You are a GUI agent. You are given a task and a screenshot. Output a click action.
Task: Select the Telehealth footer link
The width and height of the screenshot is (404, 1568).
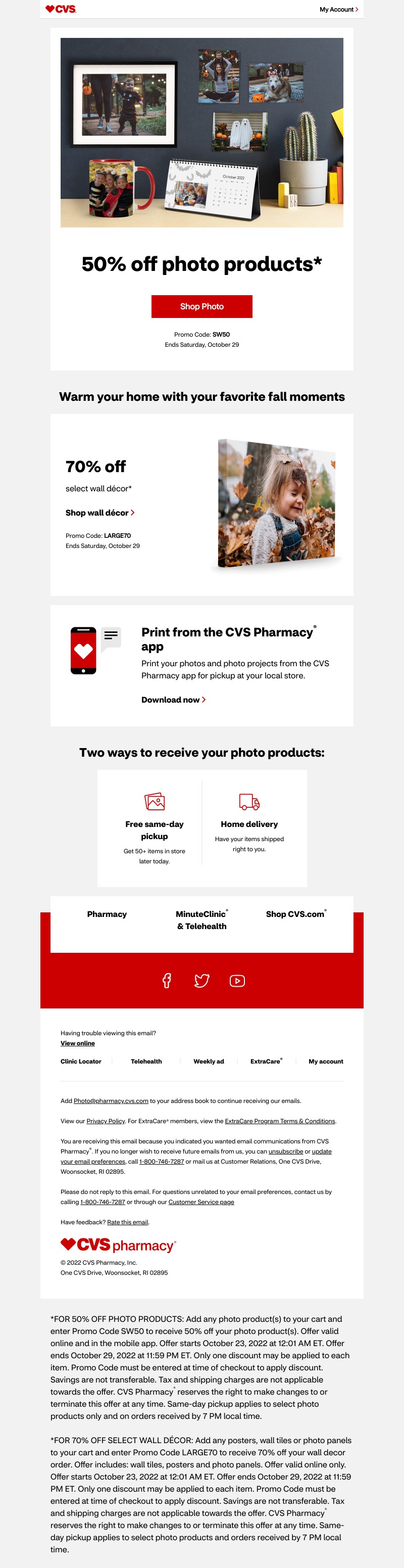146,1061
